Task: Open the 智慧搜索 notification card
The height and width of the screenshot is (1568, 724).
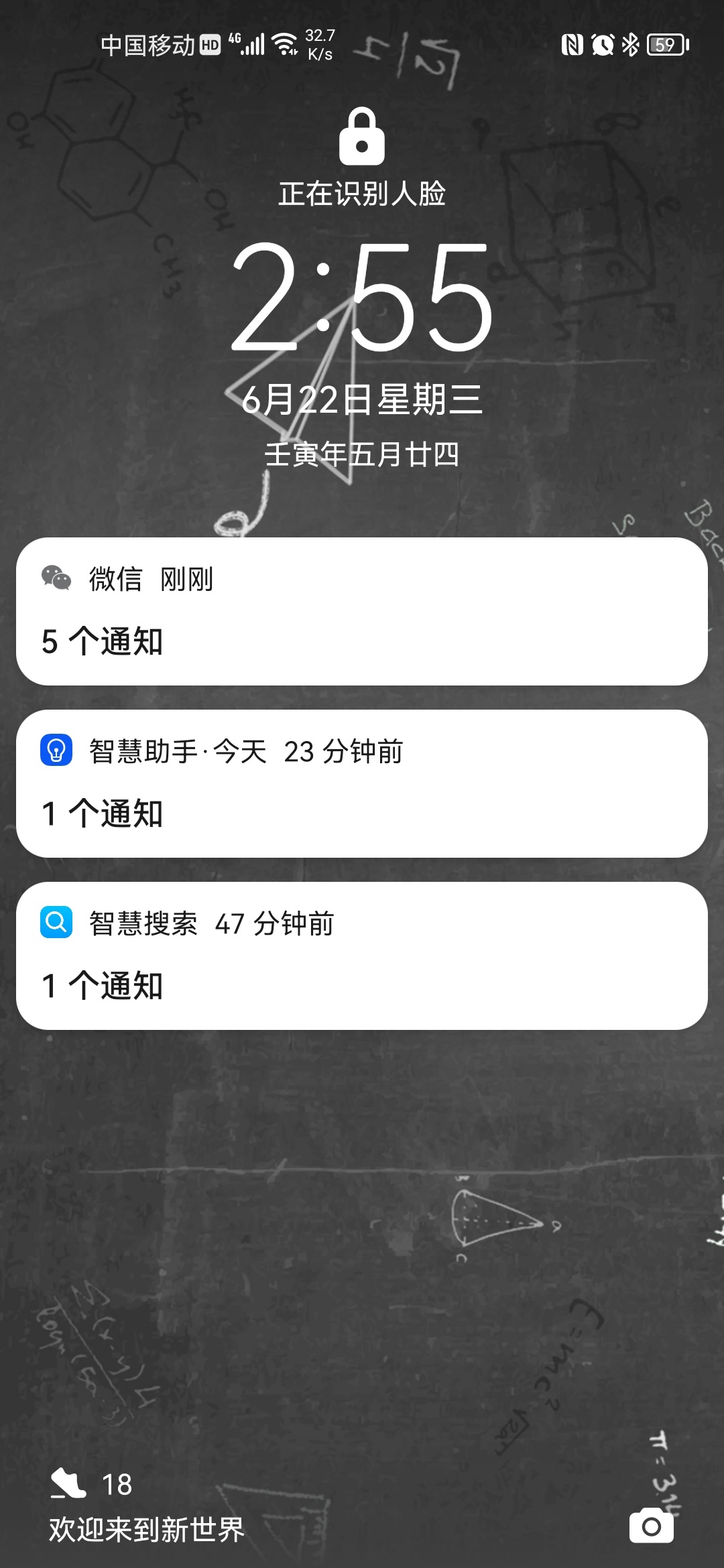Action: tap(362, 956)
